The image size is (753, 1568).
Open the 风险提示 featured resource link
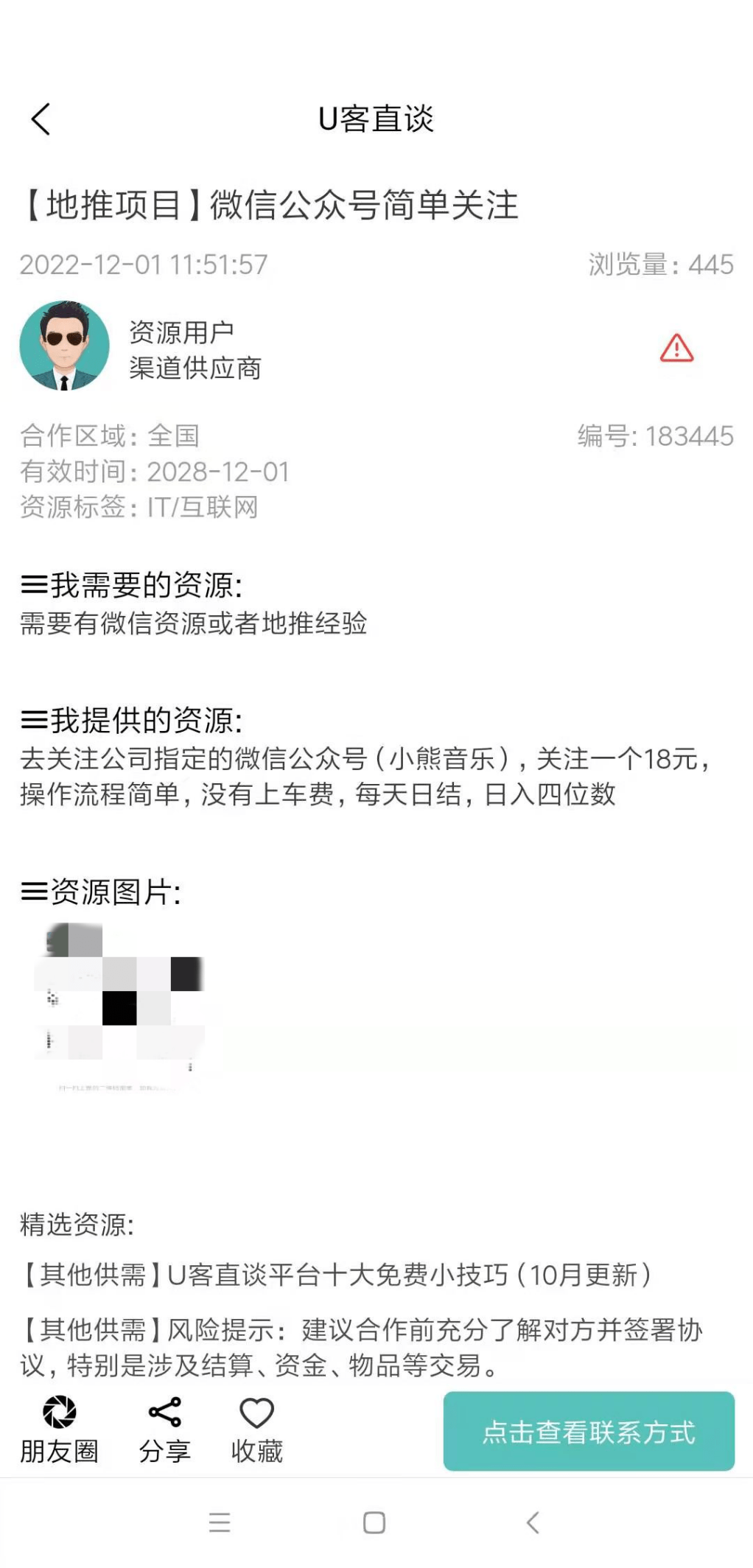pyautogui.click(x=361, y=1347)
